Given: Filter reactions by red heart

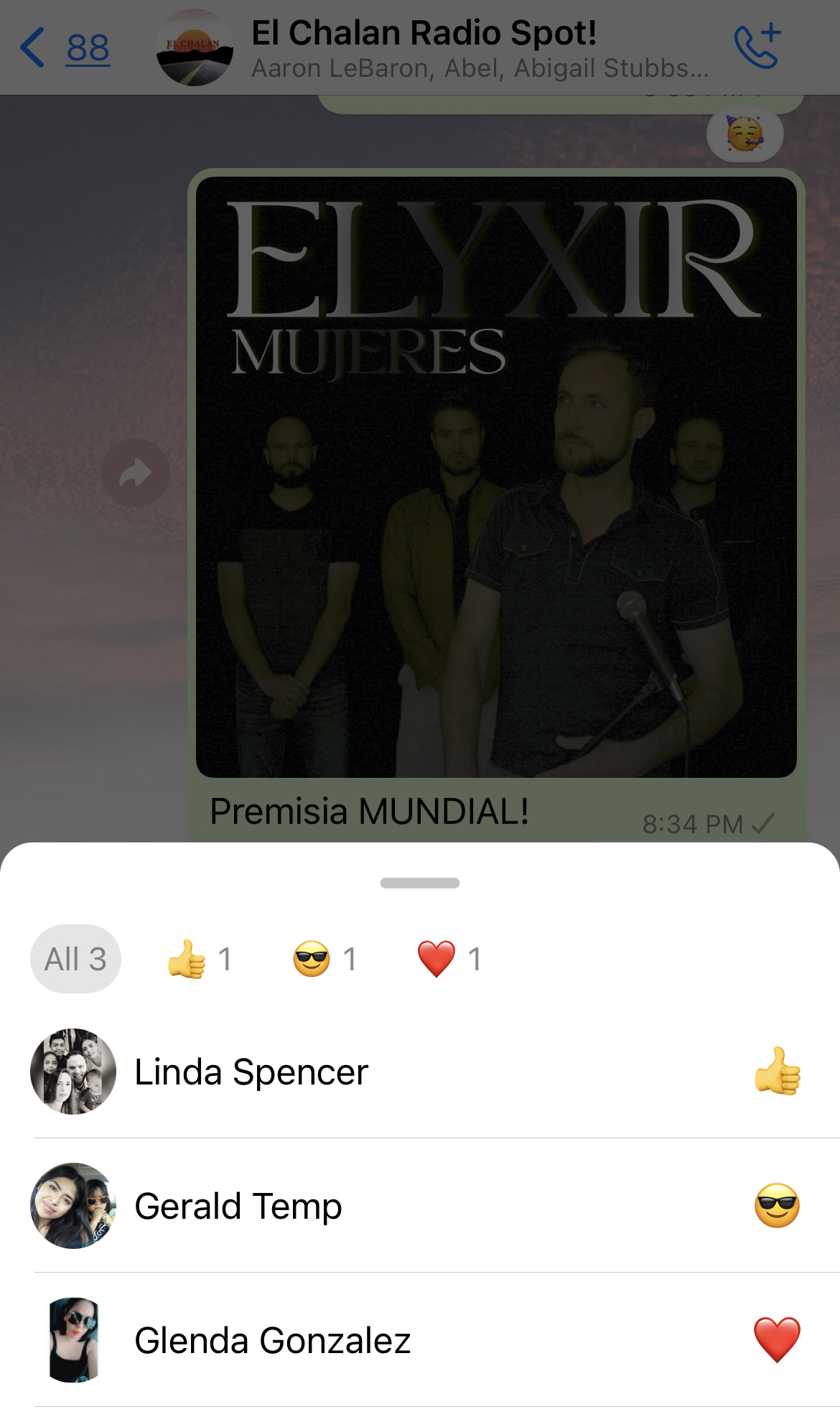Looking at the screenshot, I should pos(449,959).
